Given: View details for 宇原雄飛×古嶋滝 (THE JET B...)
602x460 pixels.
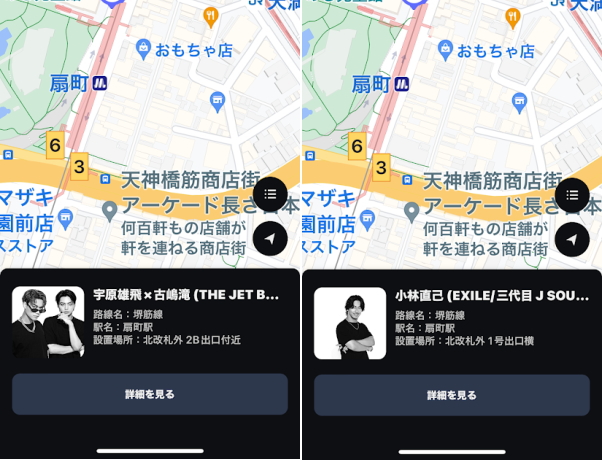Looking at the screenshot, I should coord(150,394).
